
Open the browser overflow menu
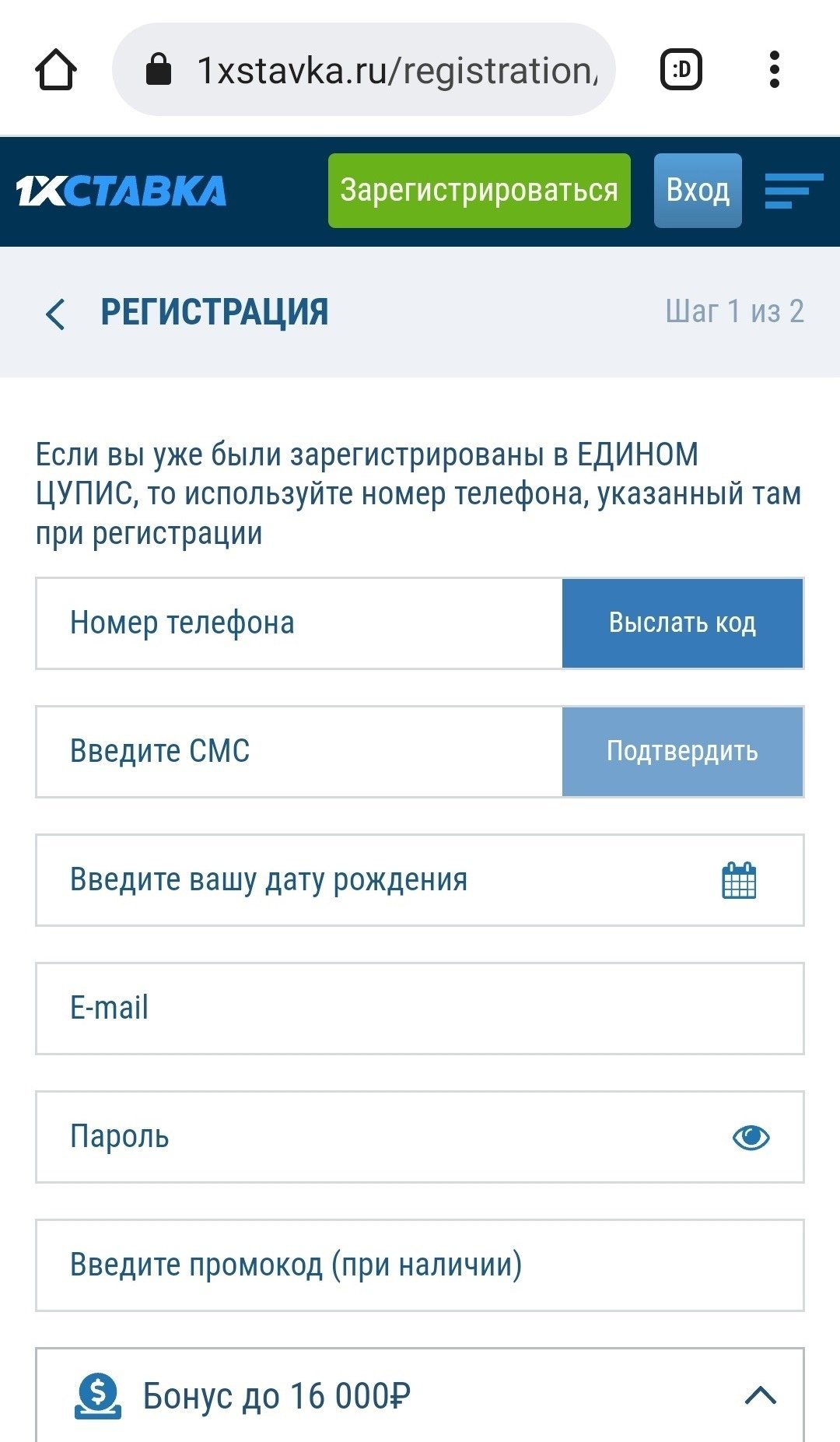click(774, 70)
